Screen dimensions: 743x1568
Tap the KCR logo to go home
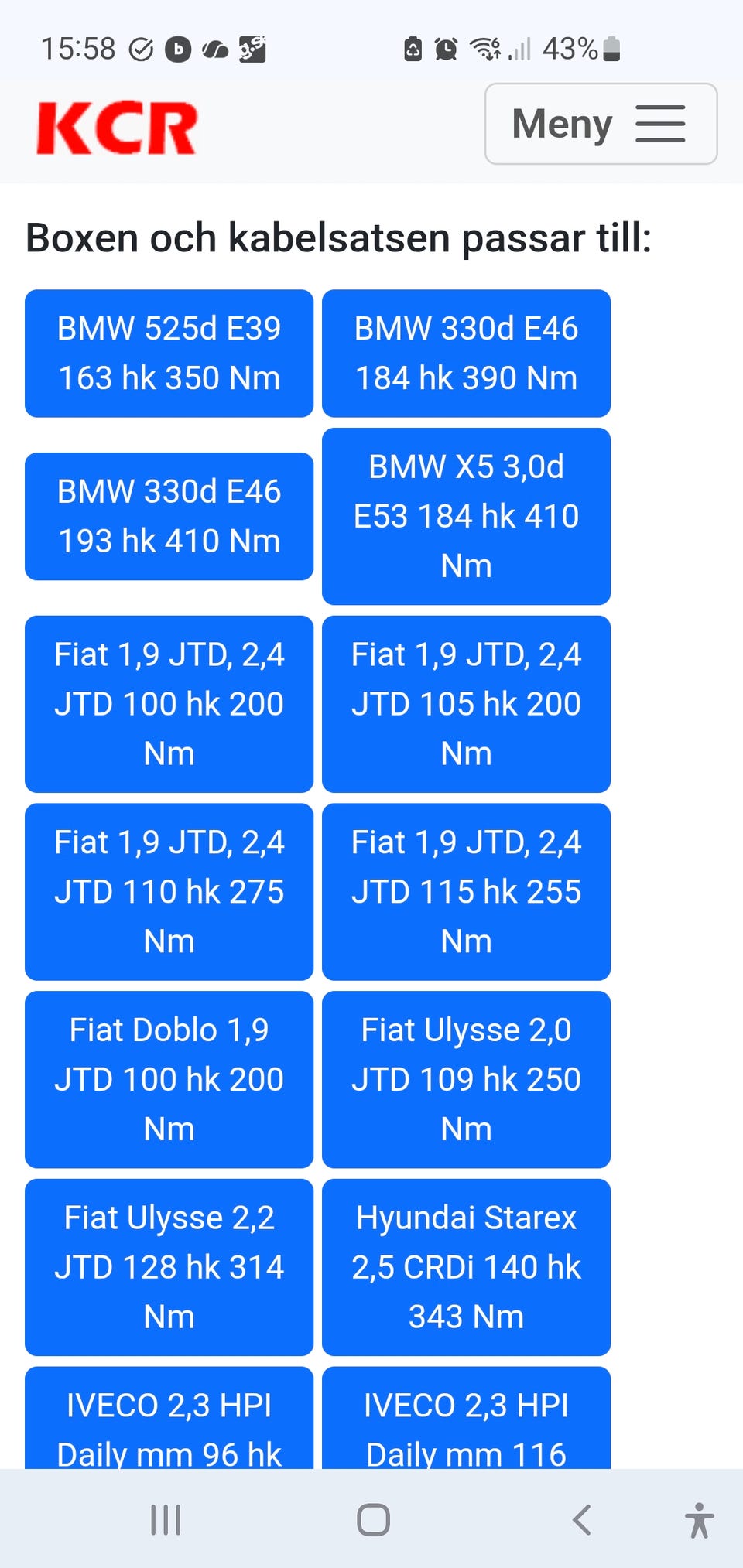(117, 128)
